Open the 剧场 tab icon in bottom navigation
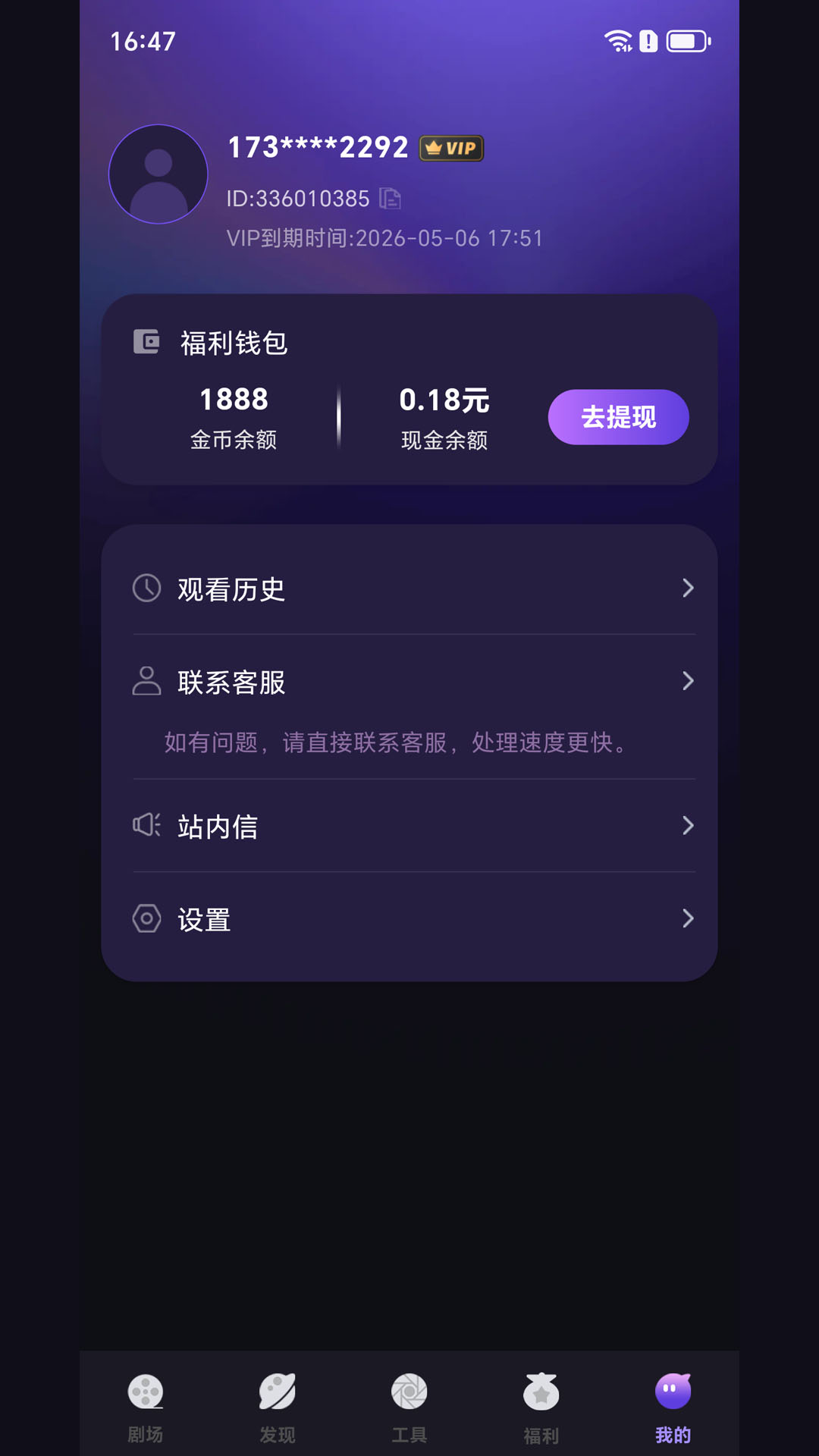The image size is (819, 1456). pyautogui.click(x=146, y=1395)
